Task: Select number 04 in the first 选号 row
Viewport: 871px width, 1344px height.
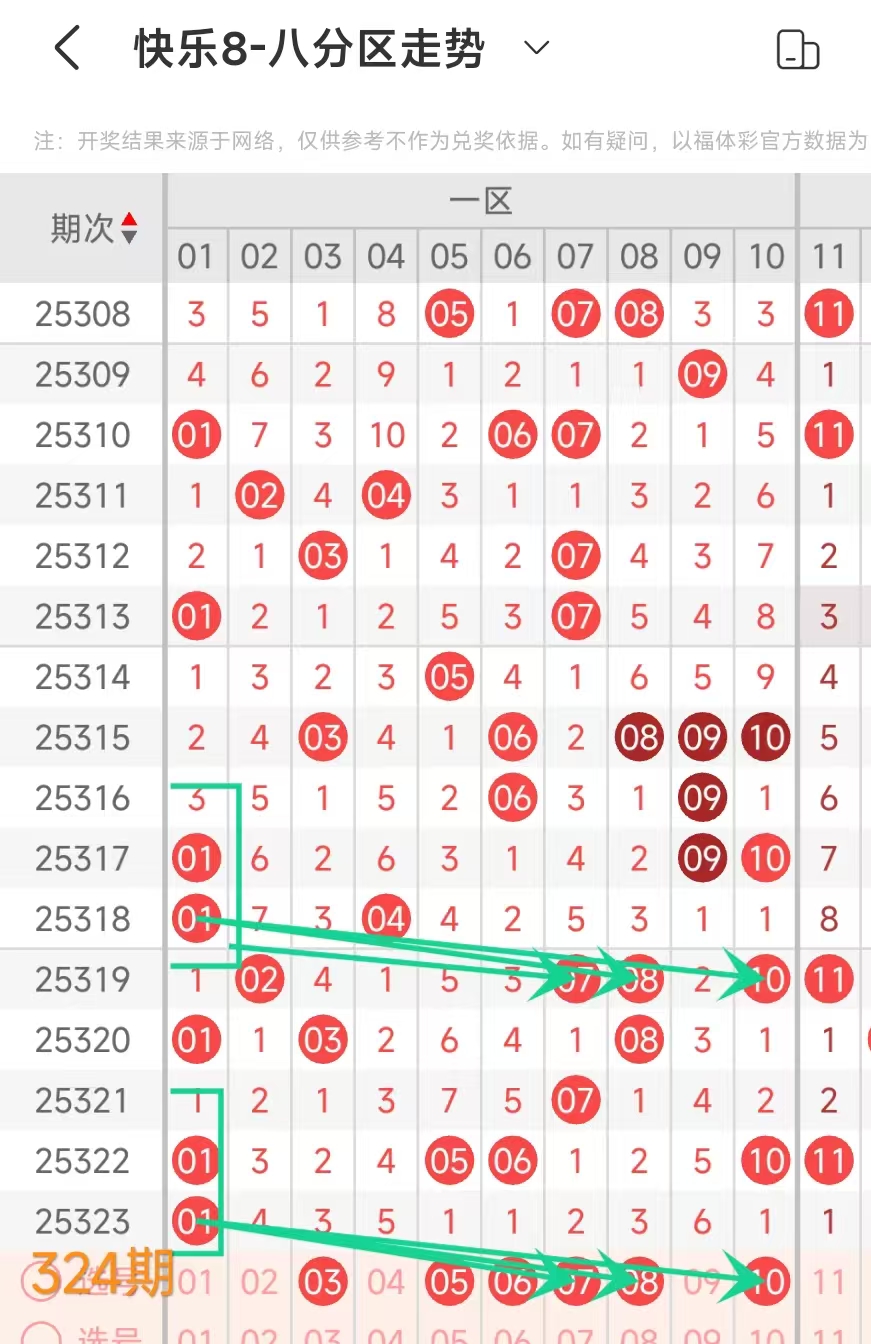Action: pos(386,1282)
